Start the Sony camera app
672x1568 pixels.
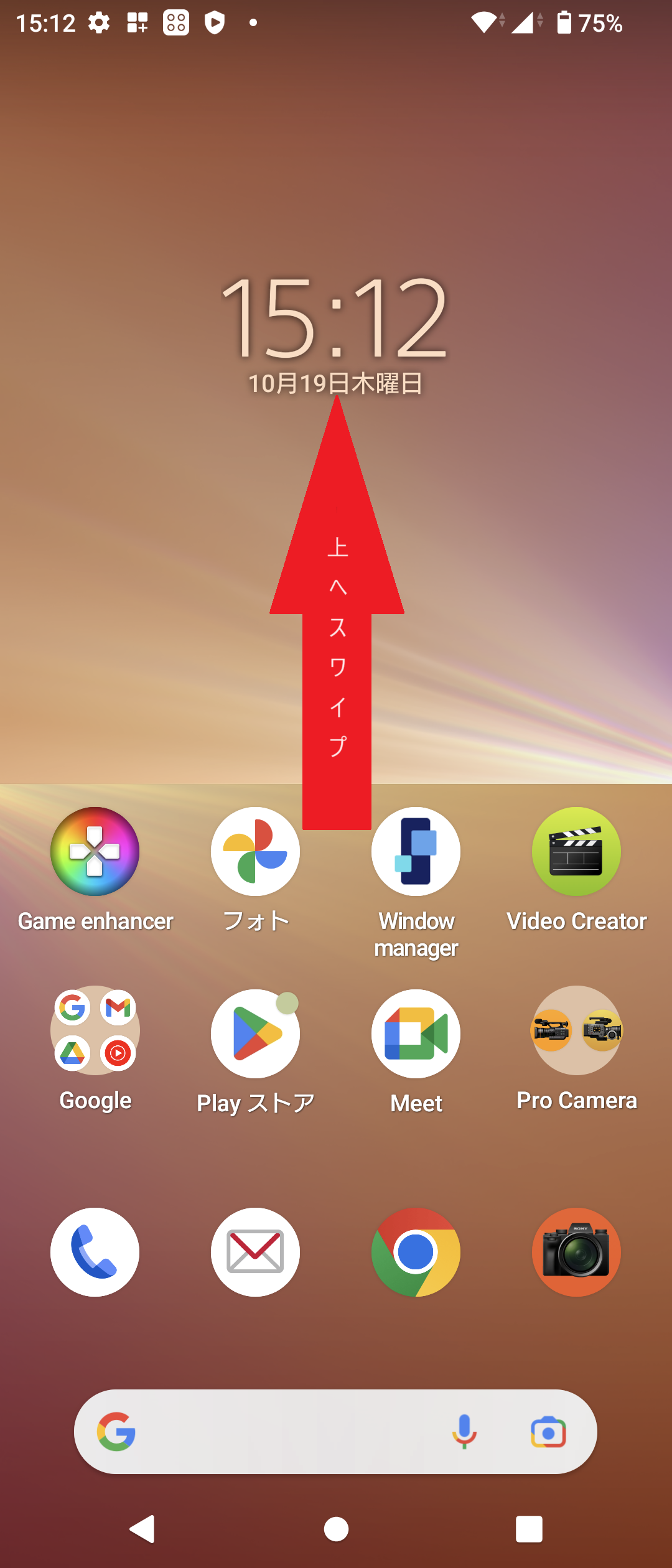click(x=576, y=1252)
